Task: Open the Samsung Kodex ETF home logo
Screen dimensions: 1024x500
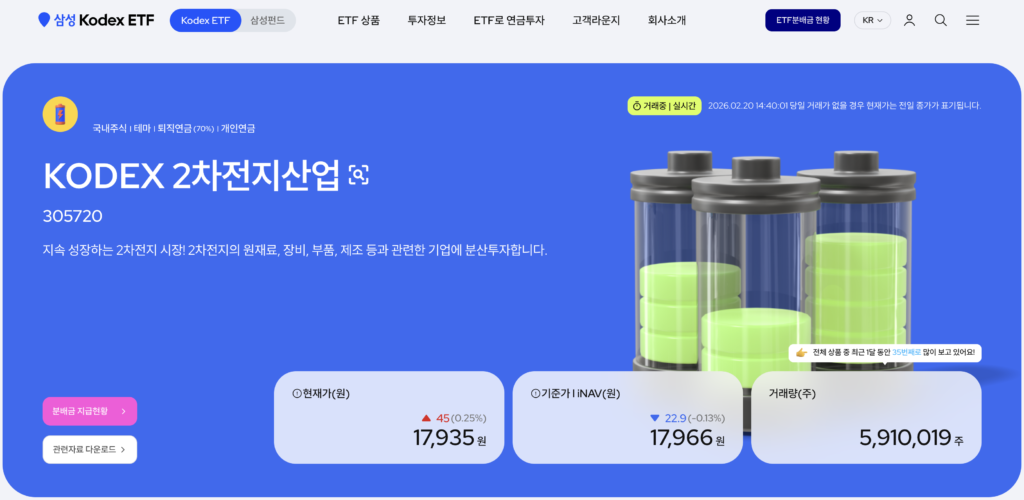Action: point(96,20)
